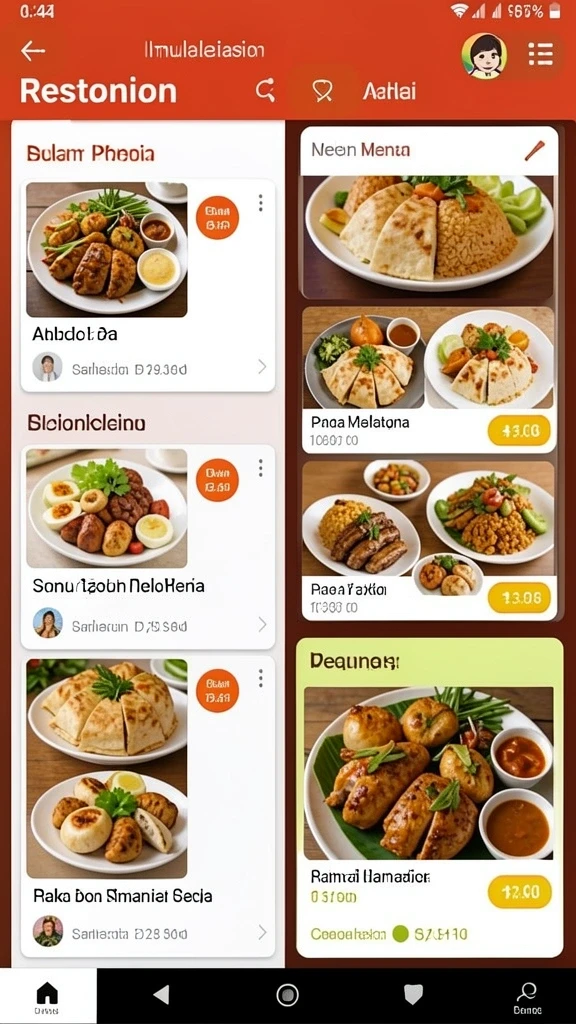Image resolution: width=576 pixels, height=1024 pixels.
Task: Expand the chevron on Sonu Izobh NeloHeria
Action: (x=262, y=625)
